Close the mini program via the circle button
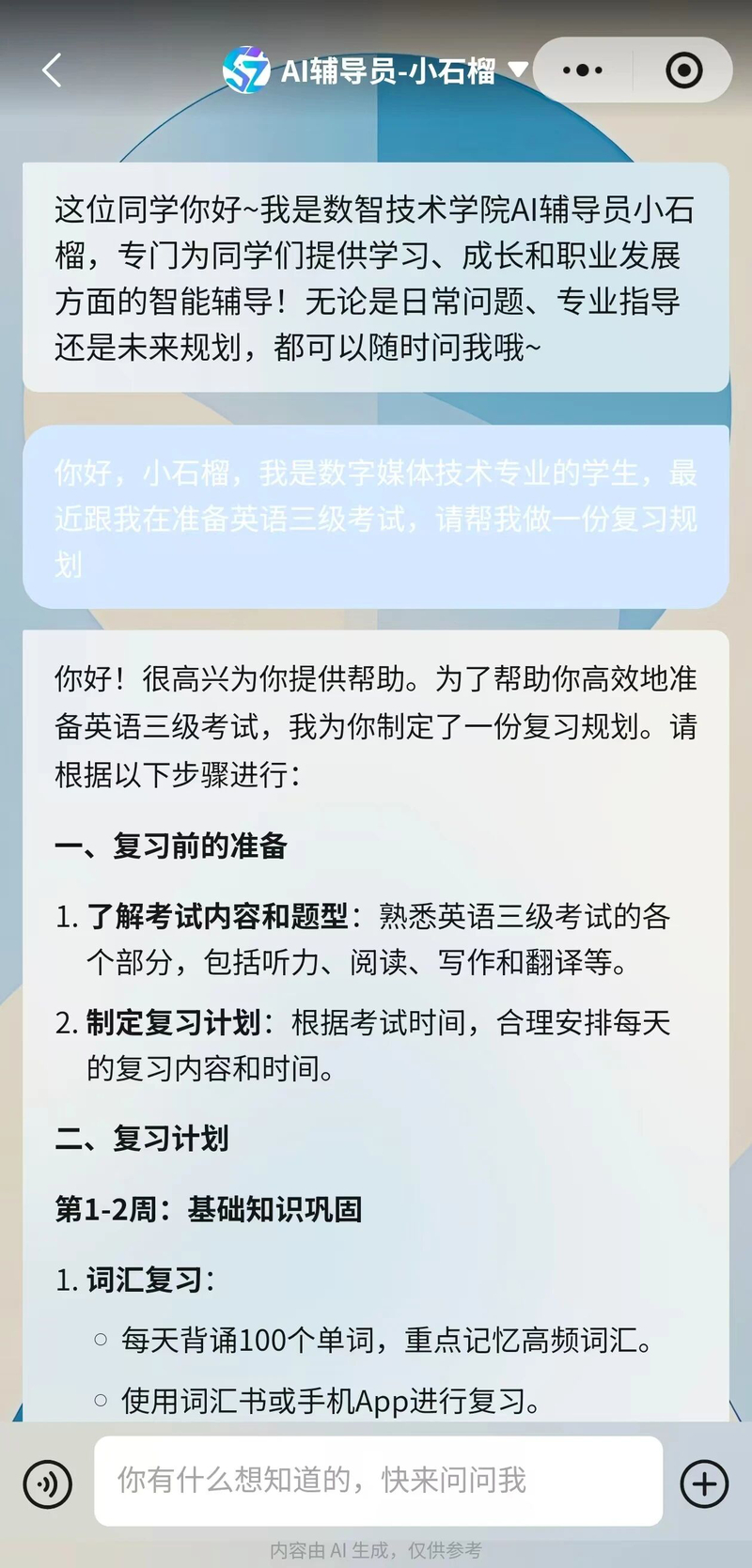Image resolution: width=752 pixels, height=1568 pixels. [683, 70]
